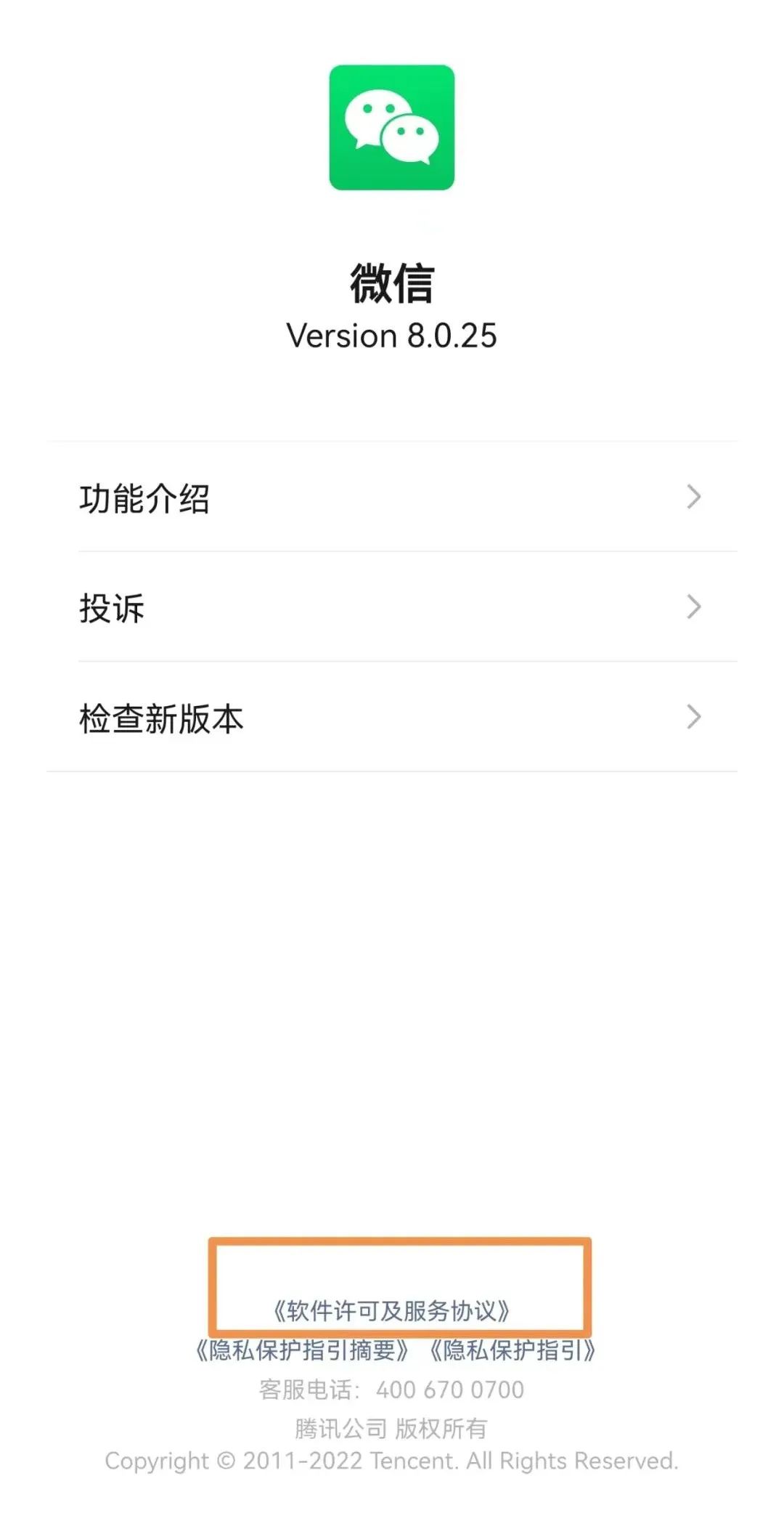The height and width of the screenshot is (1521, 784).
Task: Tap the green speech bubbles icon
Action: click(392, 127)
